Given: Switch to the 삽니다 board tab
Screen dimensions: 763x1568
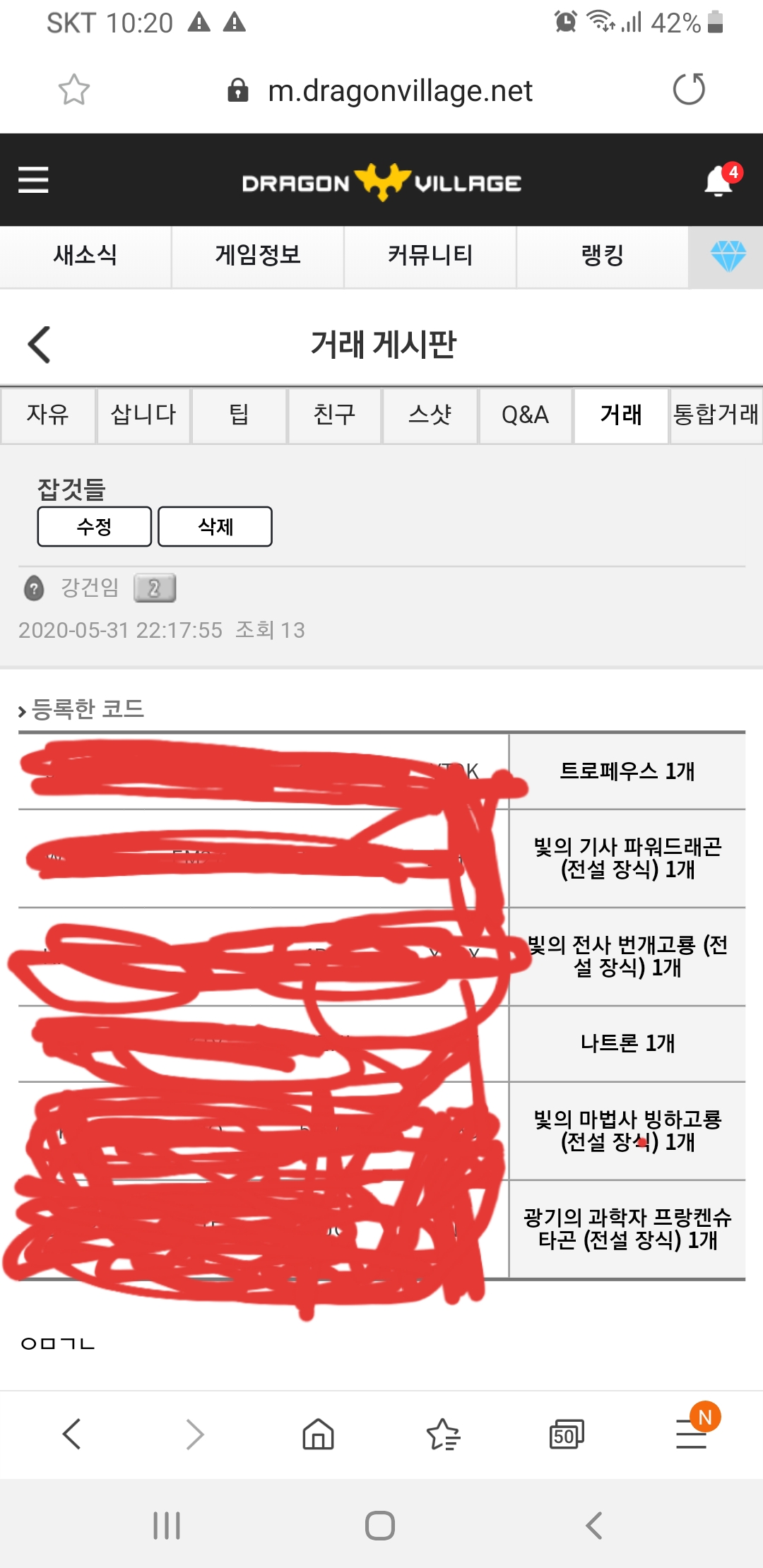Looking at the screenshot, I should (143, 415).
